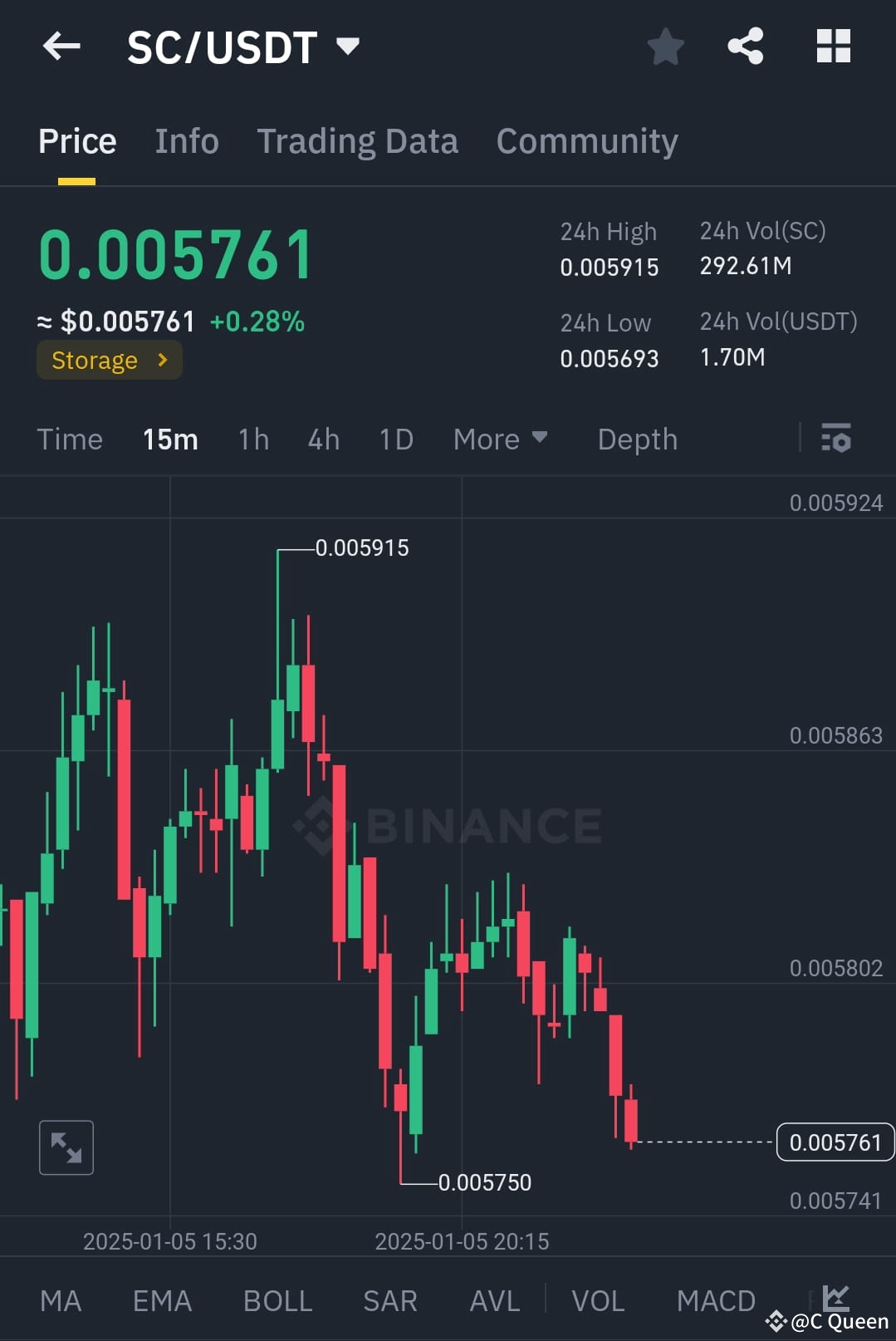The height and width of the screenshot is (1341, 896).
Task: Enable the BOLL indicator
Action: [x=277, y=1300]
